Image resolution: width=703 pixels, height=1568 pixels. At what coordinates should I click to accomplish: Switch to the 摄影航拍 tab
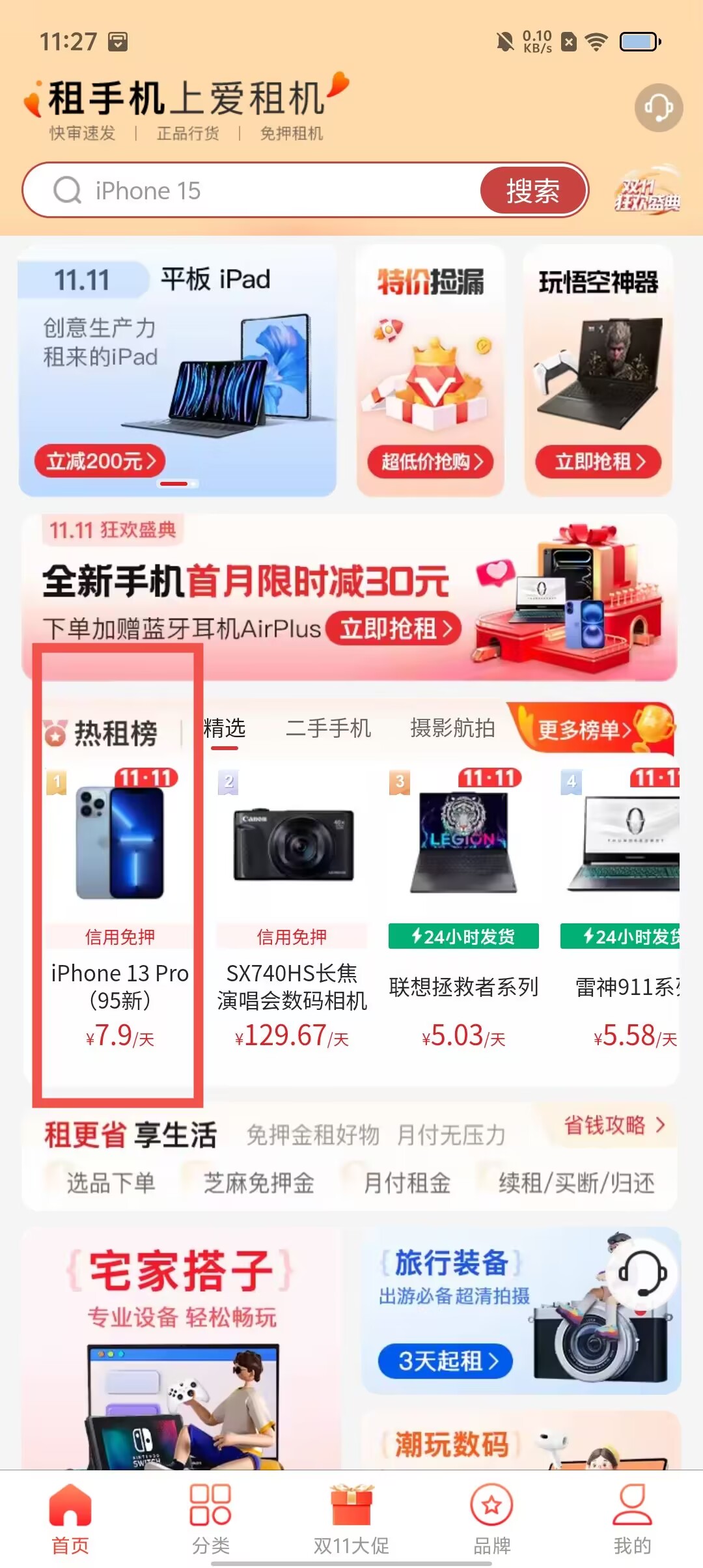[x=452, y=728]
